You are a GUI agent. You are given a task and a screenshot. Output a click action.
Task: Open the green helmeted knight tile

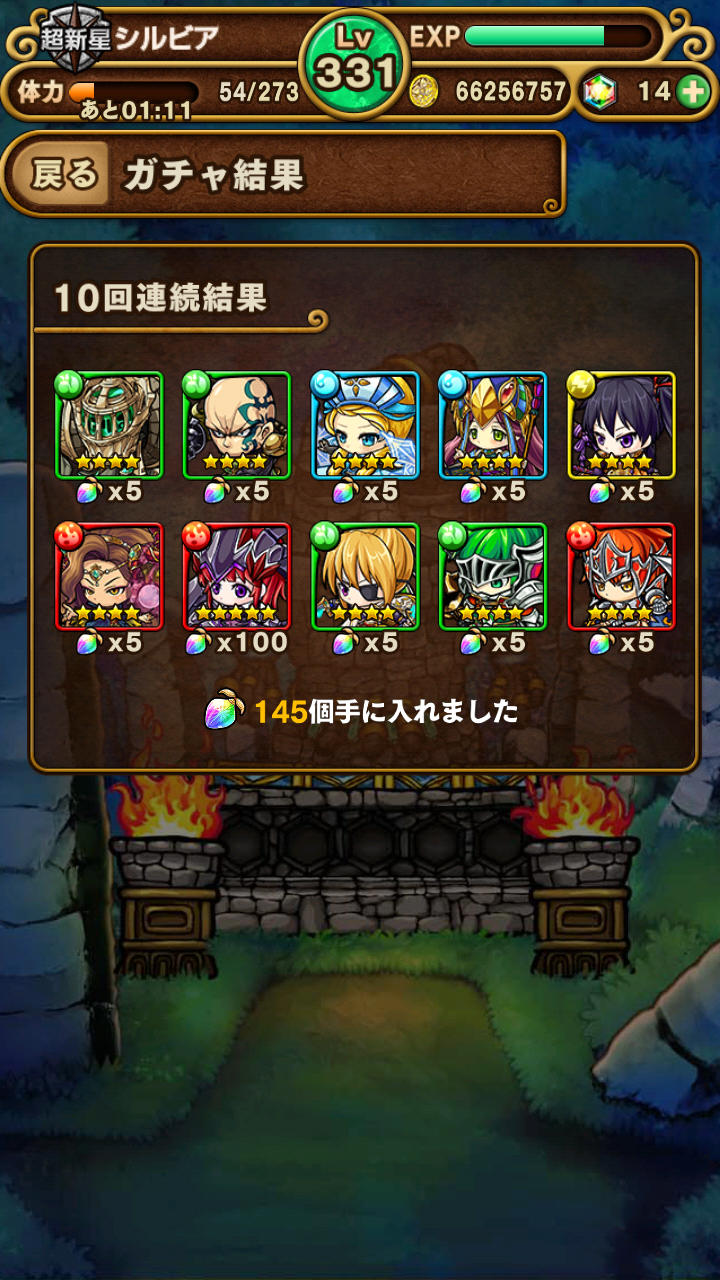pyautogui.click(x=109, y=423)
